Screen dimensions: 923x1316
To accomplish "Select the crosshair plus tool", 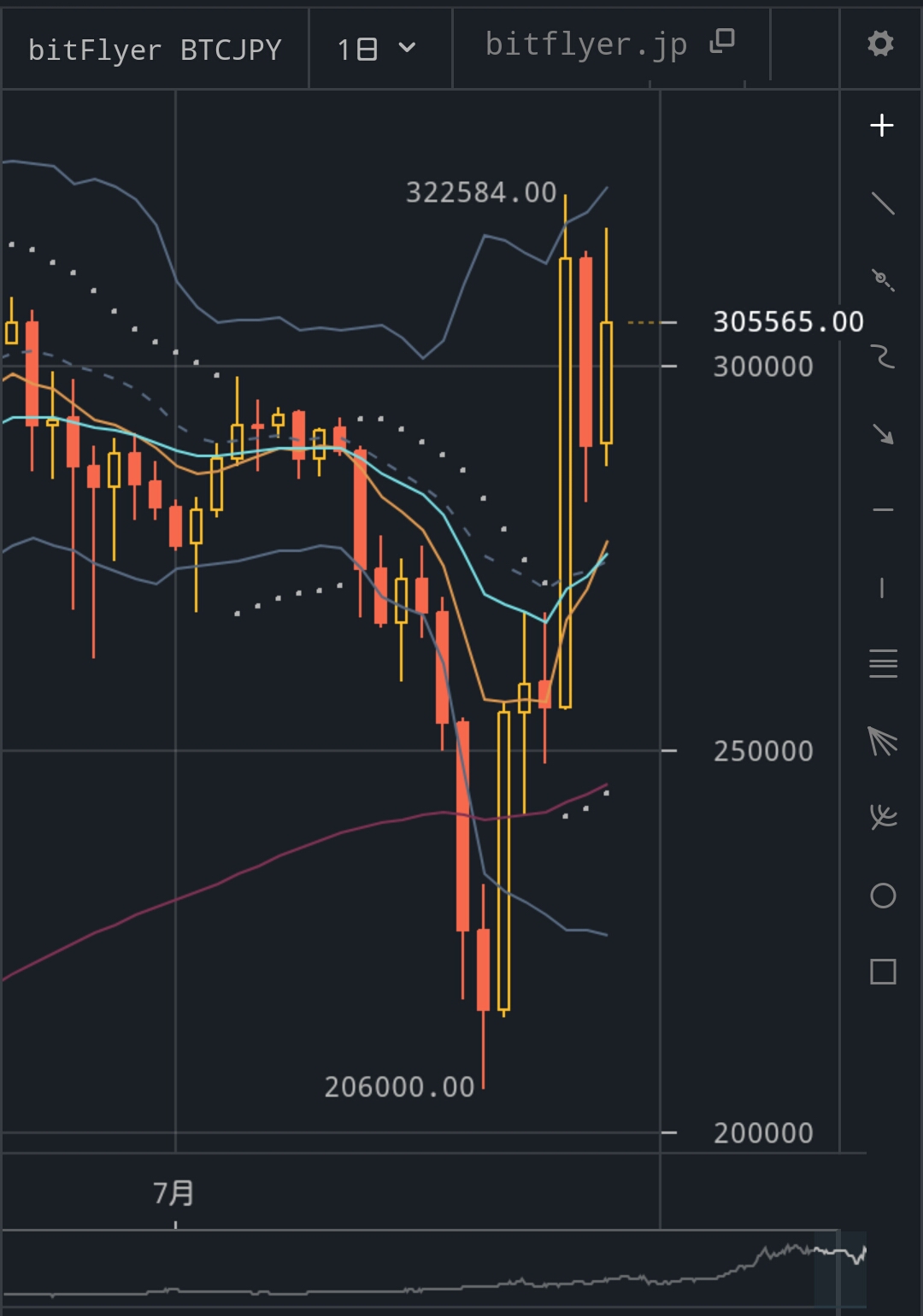I will (881, 126).
